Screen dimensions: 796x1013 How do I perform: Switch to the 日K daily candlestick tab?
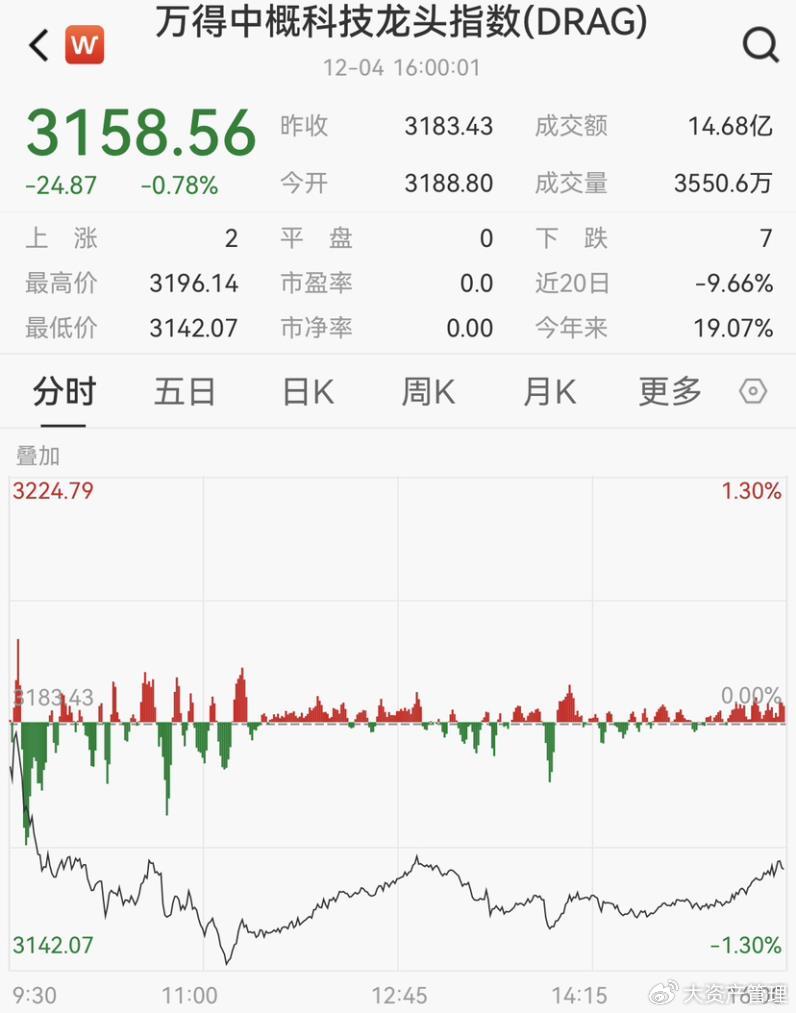tap(306, 392)
